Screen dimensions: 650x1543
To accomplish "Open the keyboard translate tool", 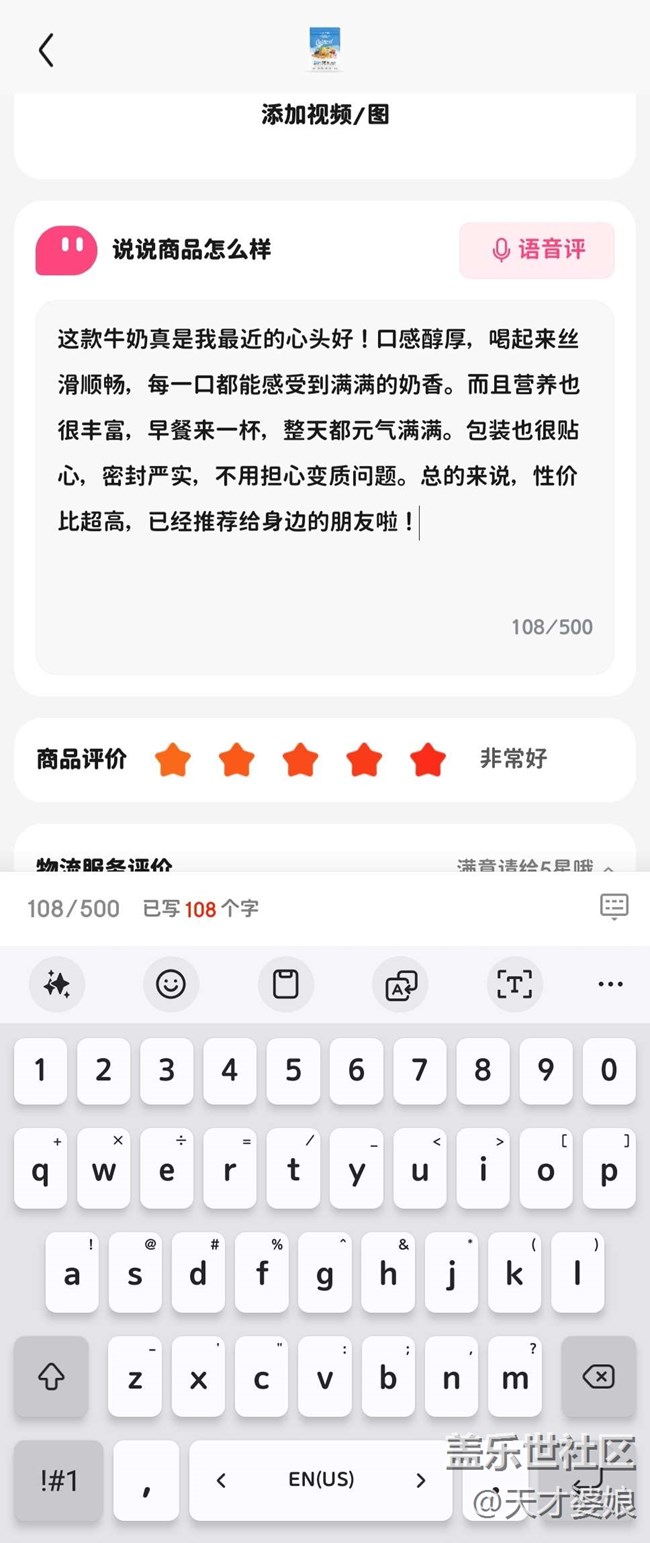I will point(400,985).
